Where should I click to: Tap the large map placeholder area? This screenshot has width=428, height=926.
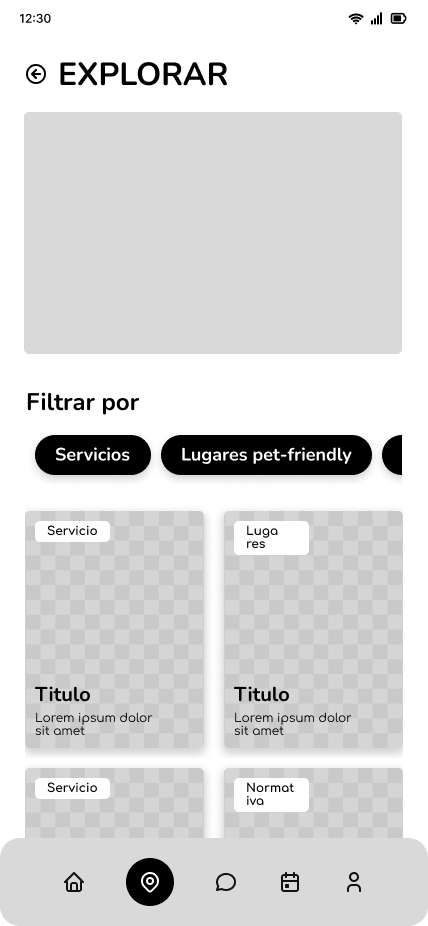pos(213,233)
